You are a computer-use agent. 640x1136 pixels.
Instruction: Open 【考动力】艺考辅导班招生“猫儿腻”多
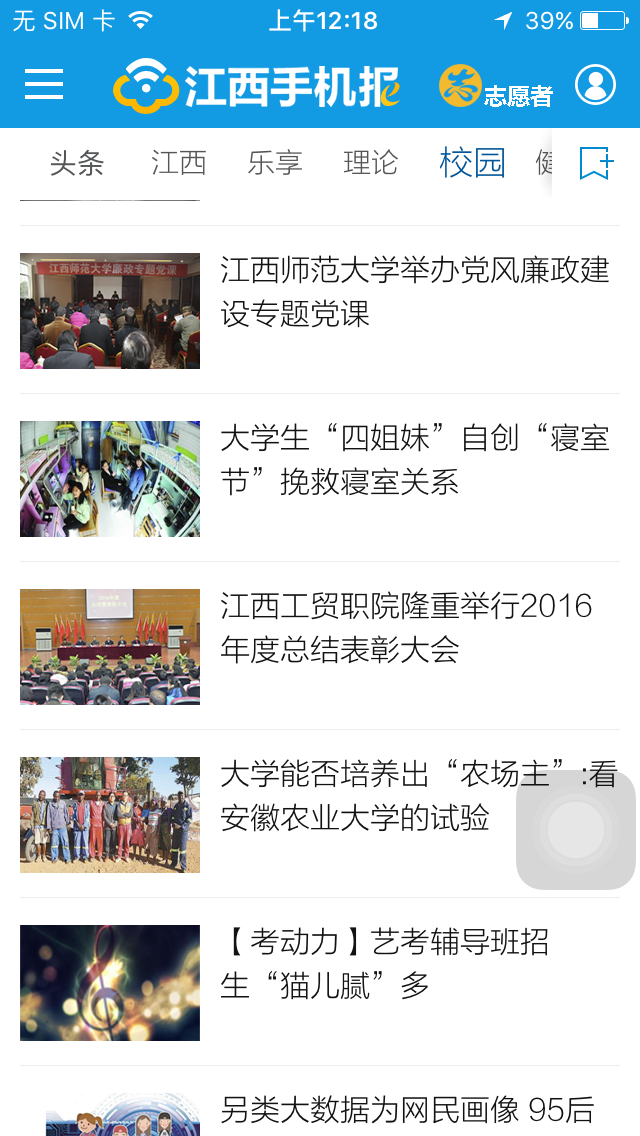(384, 964)
